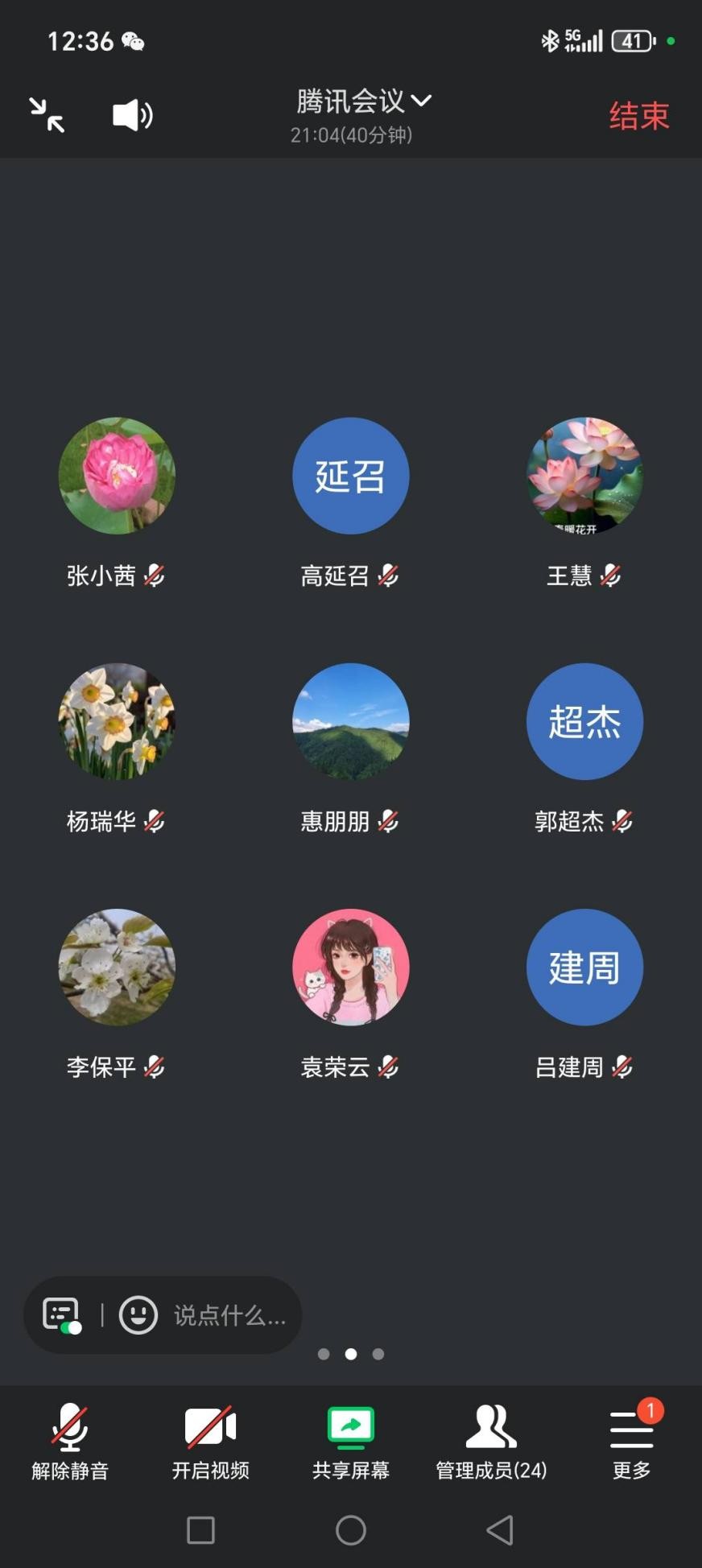The height and width of the screenshot is (1568, 702).
Task: Open 王慧's participant tile
Action: [x=584, y=476]
